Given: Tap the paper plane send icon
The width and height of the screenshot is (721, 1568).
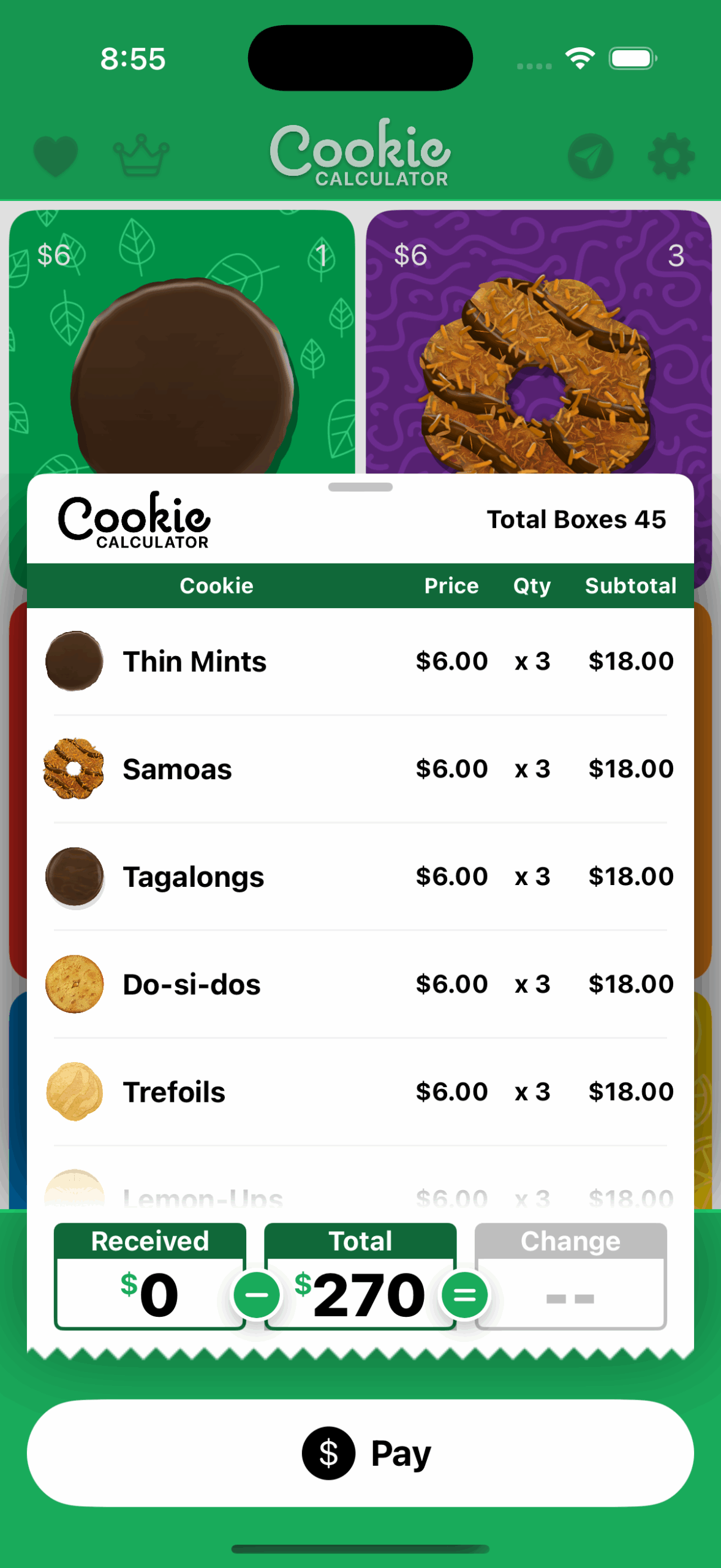Looking at the screenshot, I should (x=591, y=156).
